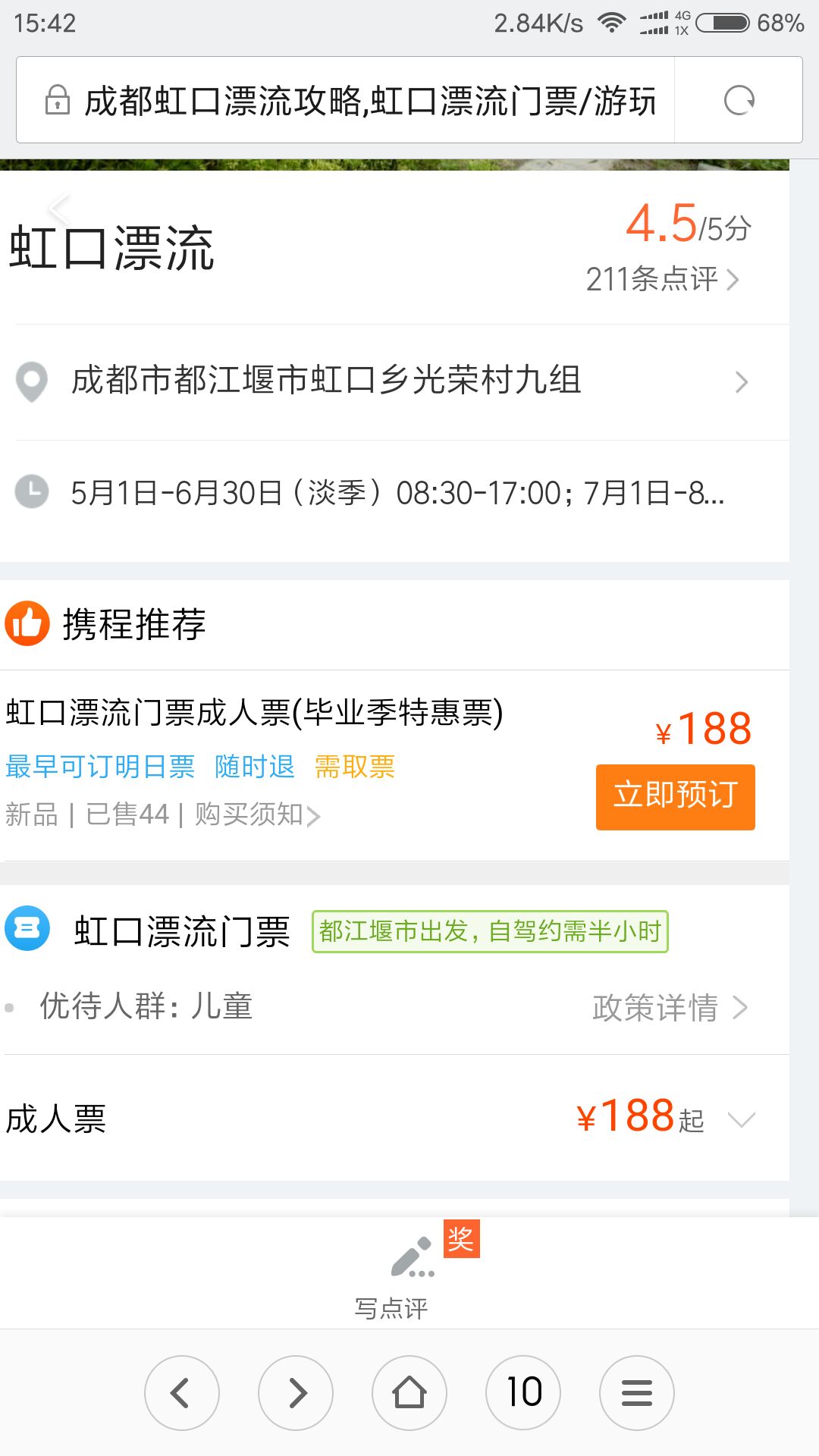
Task: Go back in browser navigation
Action: click(x=182, y=1393)
